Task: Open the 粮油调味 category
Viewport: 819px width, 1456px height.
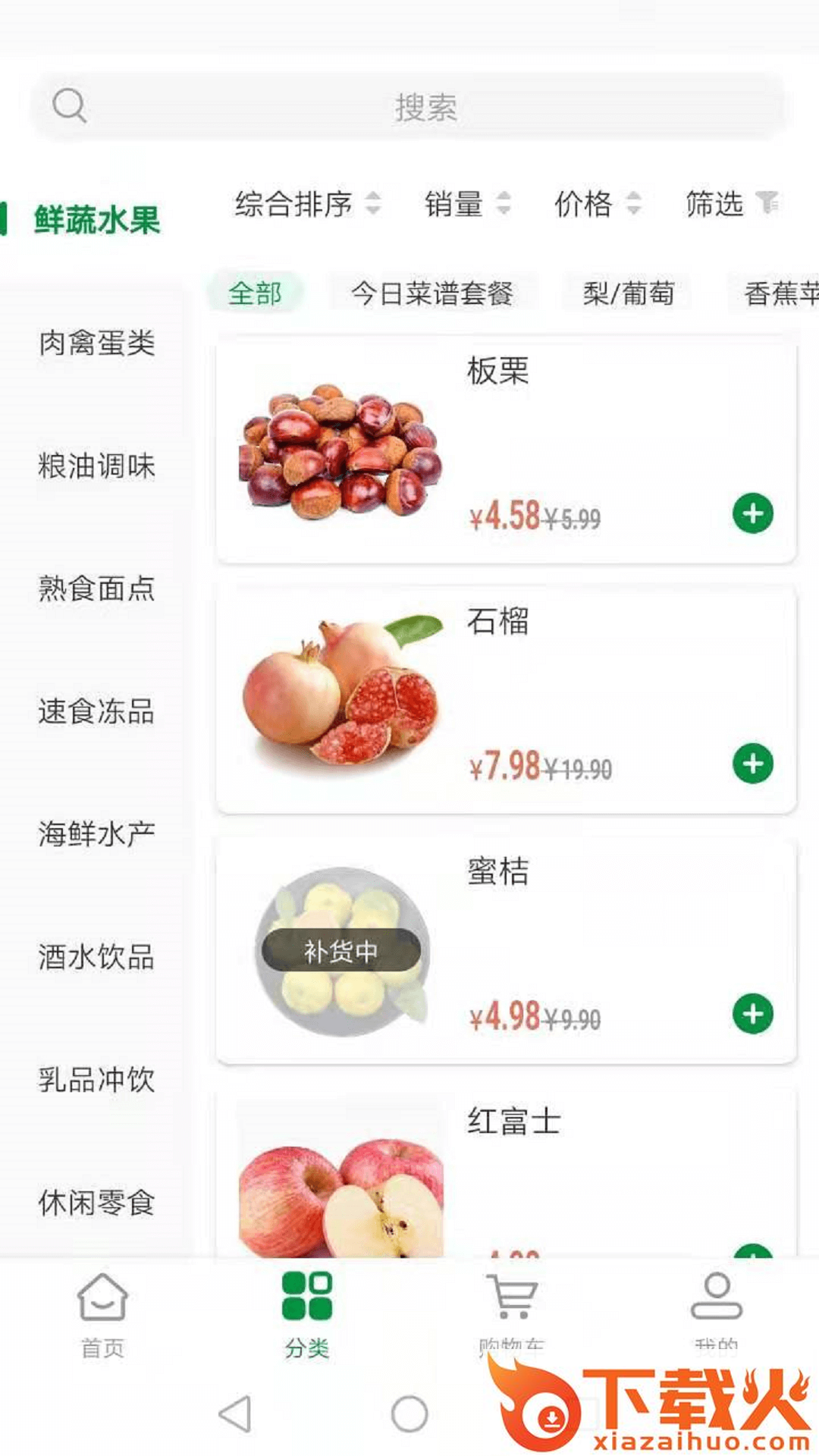Action: click(96, 466)
